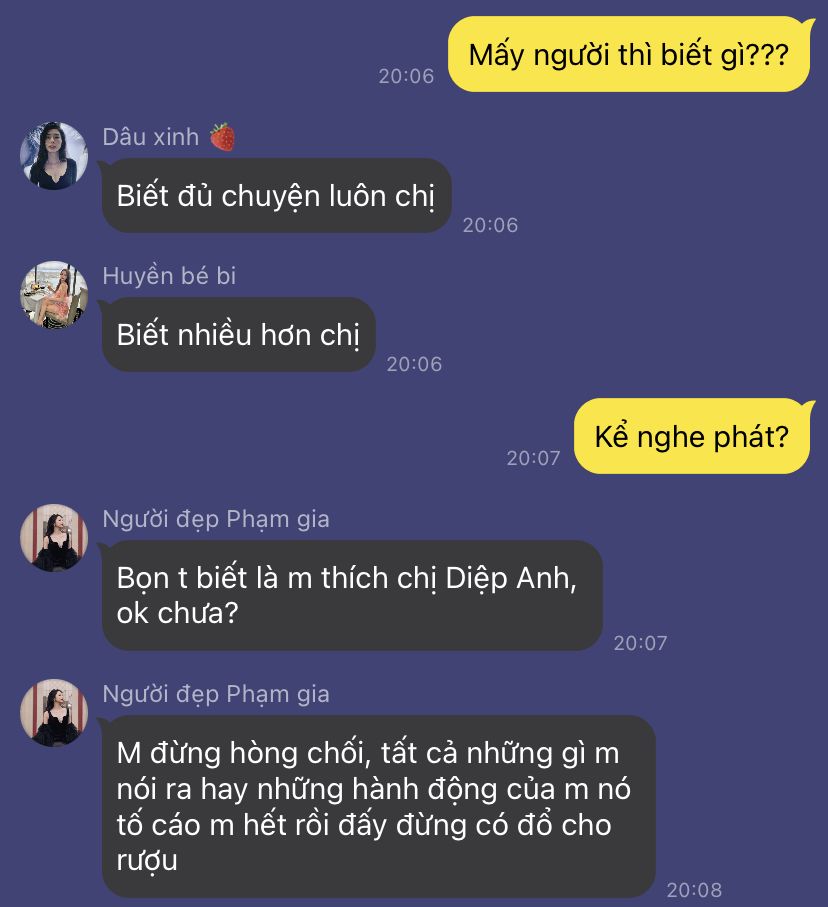
Task: Tap avatar beside the 'M đừng hòng chối' message
Action: click(x=54, y=713)
